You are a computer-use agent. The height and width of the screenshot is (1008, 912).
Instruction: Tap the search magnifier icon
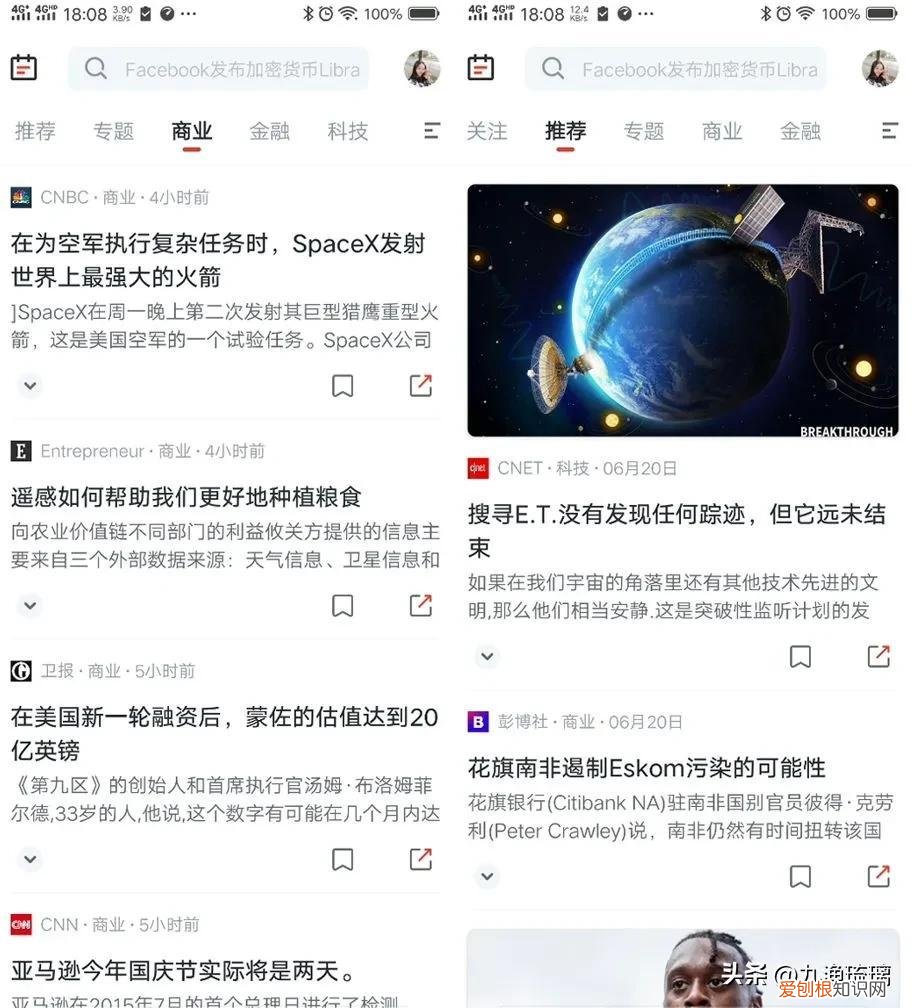[95, 68]
